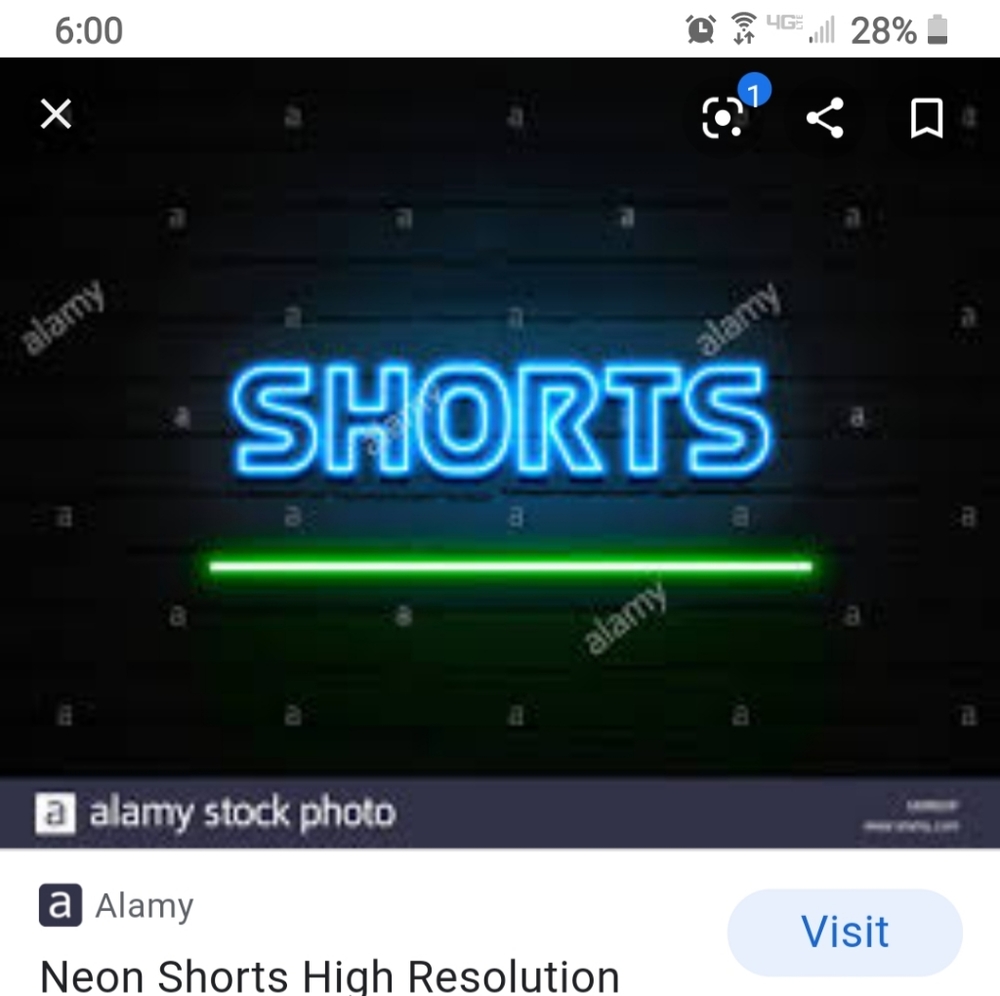Open the Neon Shorts High Resolution title link

coord(330,975)
